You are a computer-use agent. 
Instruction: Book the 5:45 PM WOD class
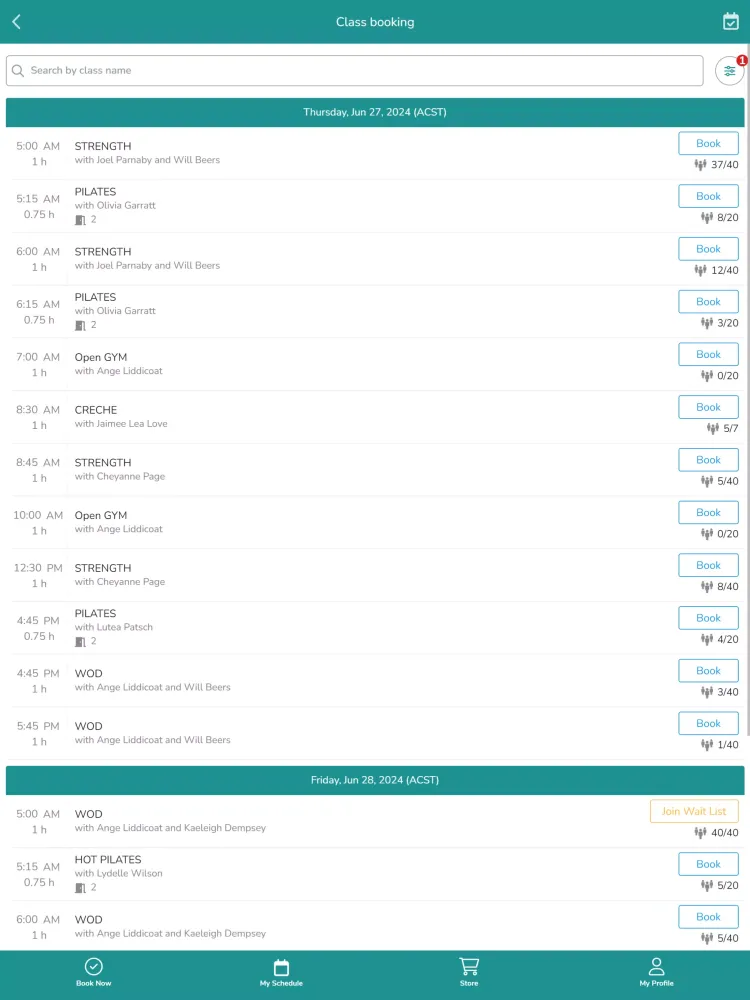coord(708,724)
